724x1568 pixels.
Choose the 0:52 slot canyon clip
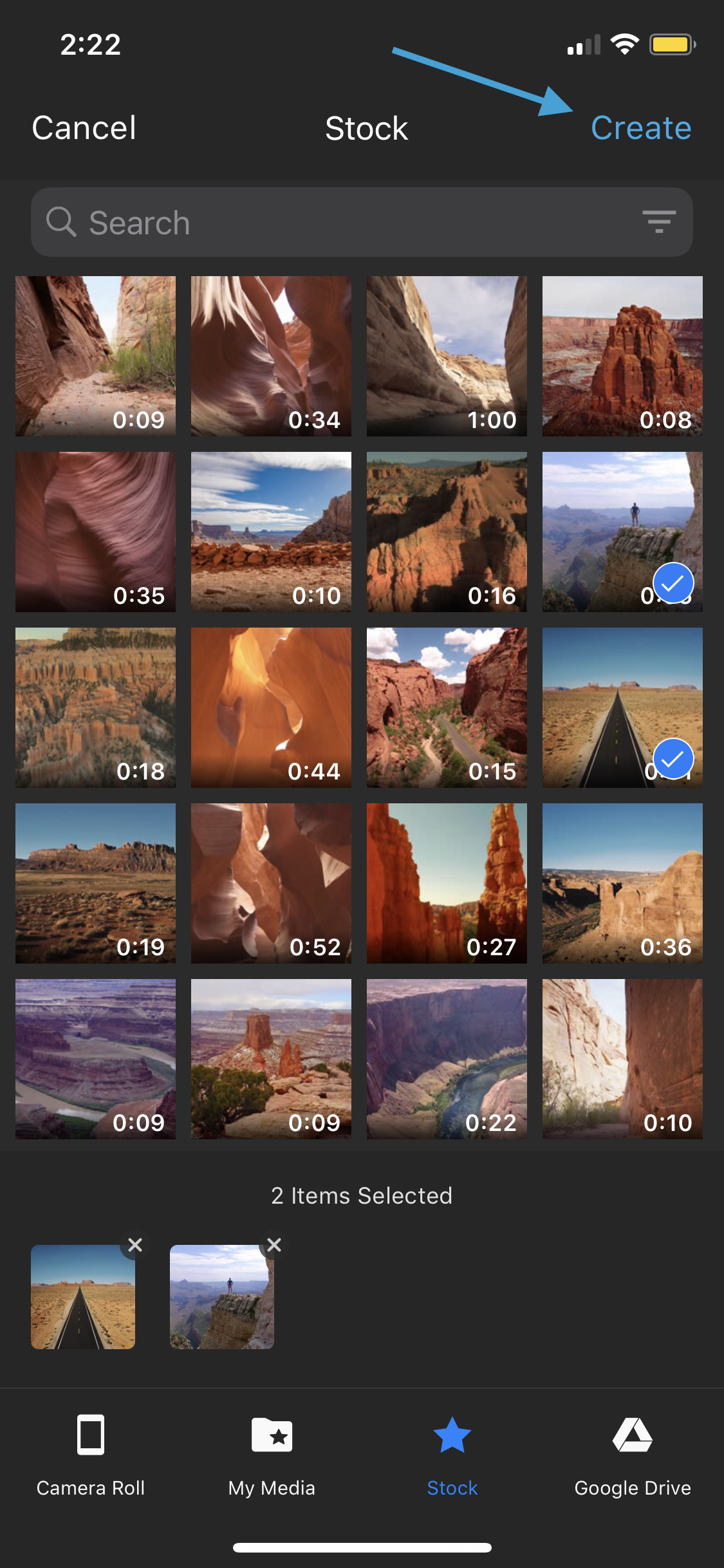tap(271, 883)
